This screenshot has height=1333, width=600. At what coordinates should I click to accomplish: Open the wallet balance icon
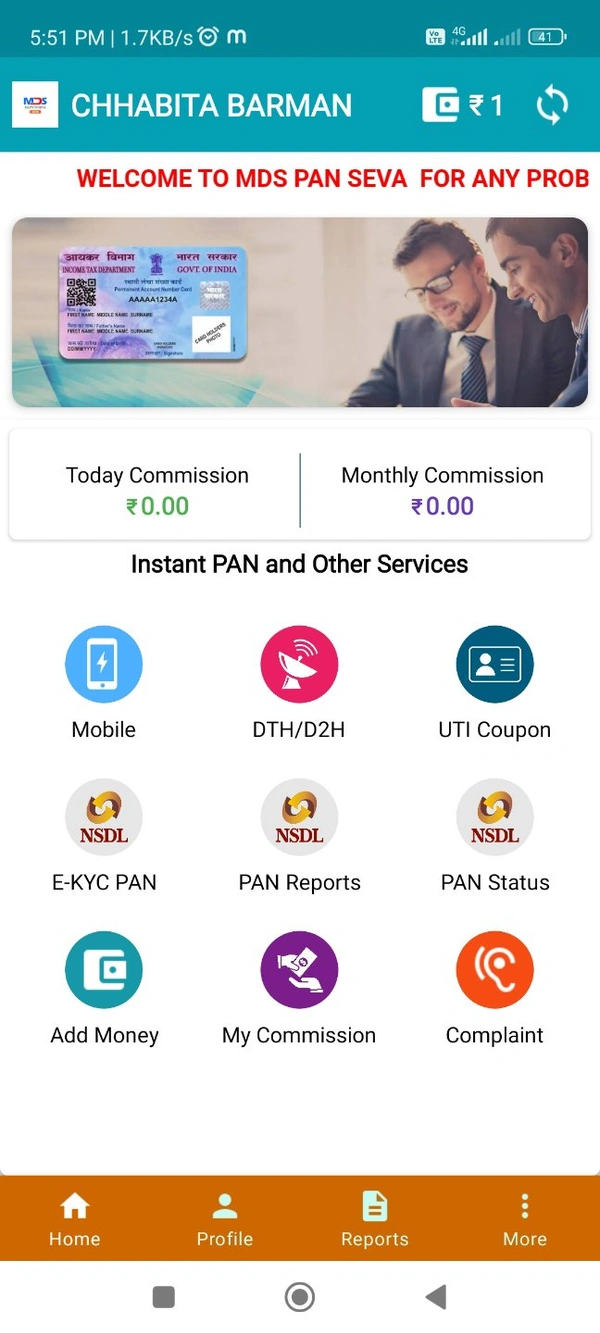pos(440,105)
